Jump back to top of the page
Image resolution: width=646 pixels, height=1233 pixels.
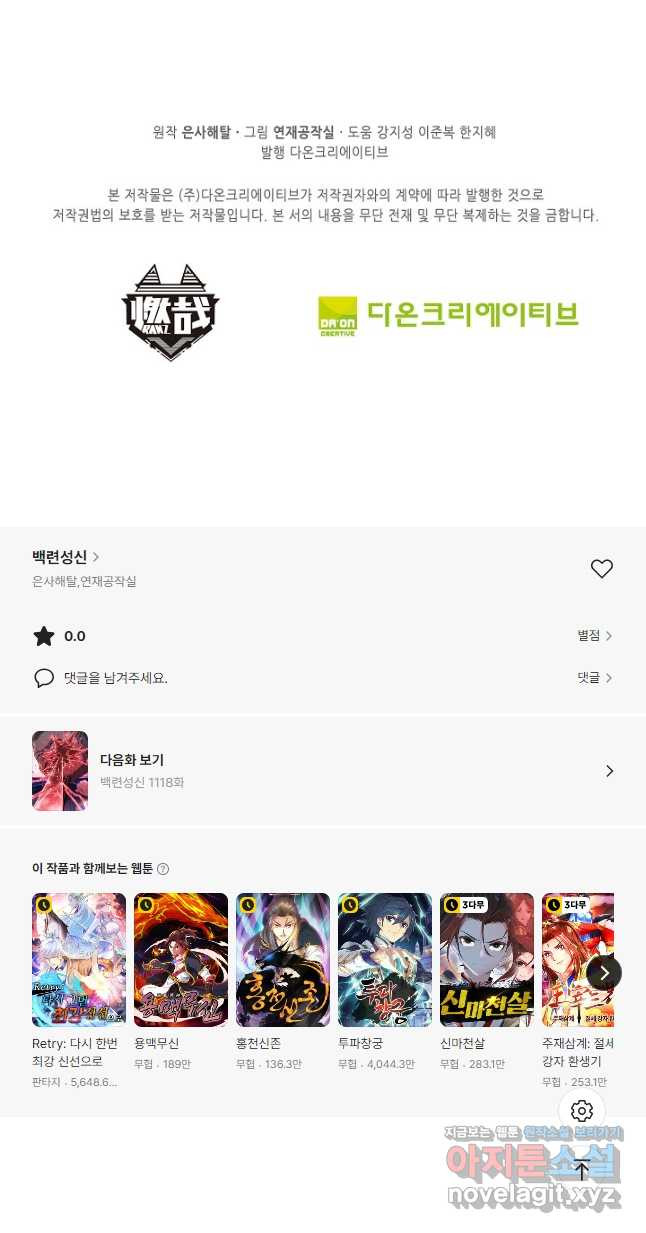point(582,1169)
